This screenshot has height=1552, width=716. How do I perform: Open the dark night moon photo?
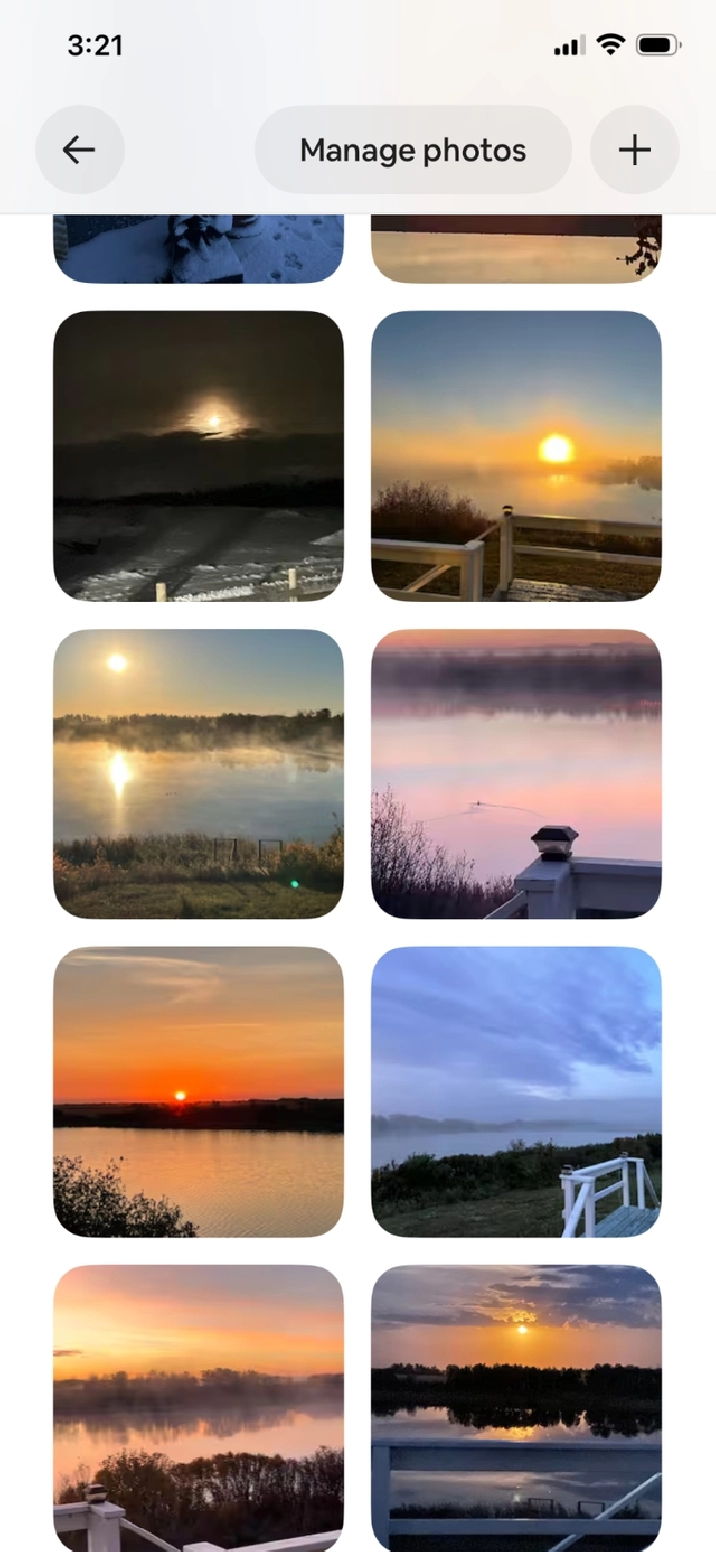[198, 456]
